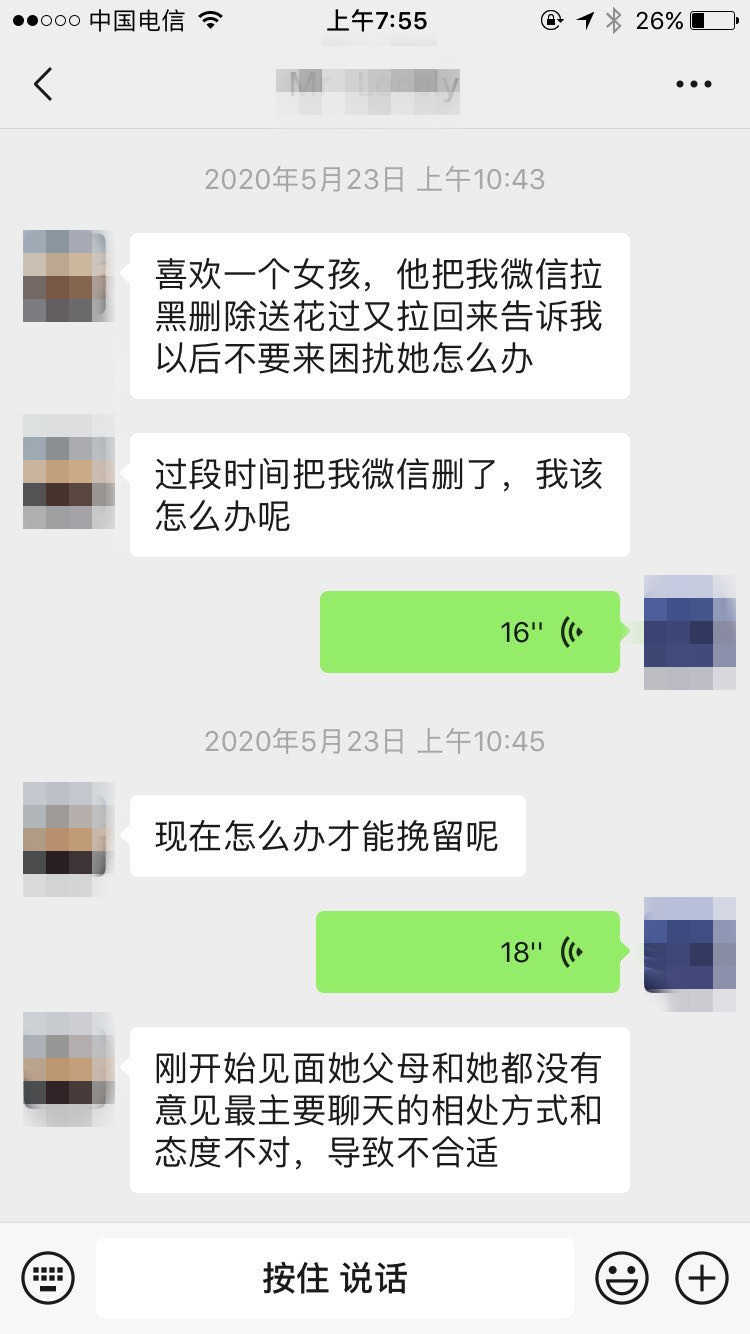Open the chat options via the three dots
Screen dimensions: 750x1334
coord(692,84)
